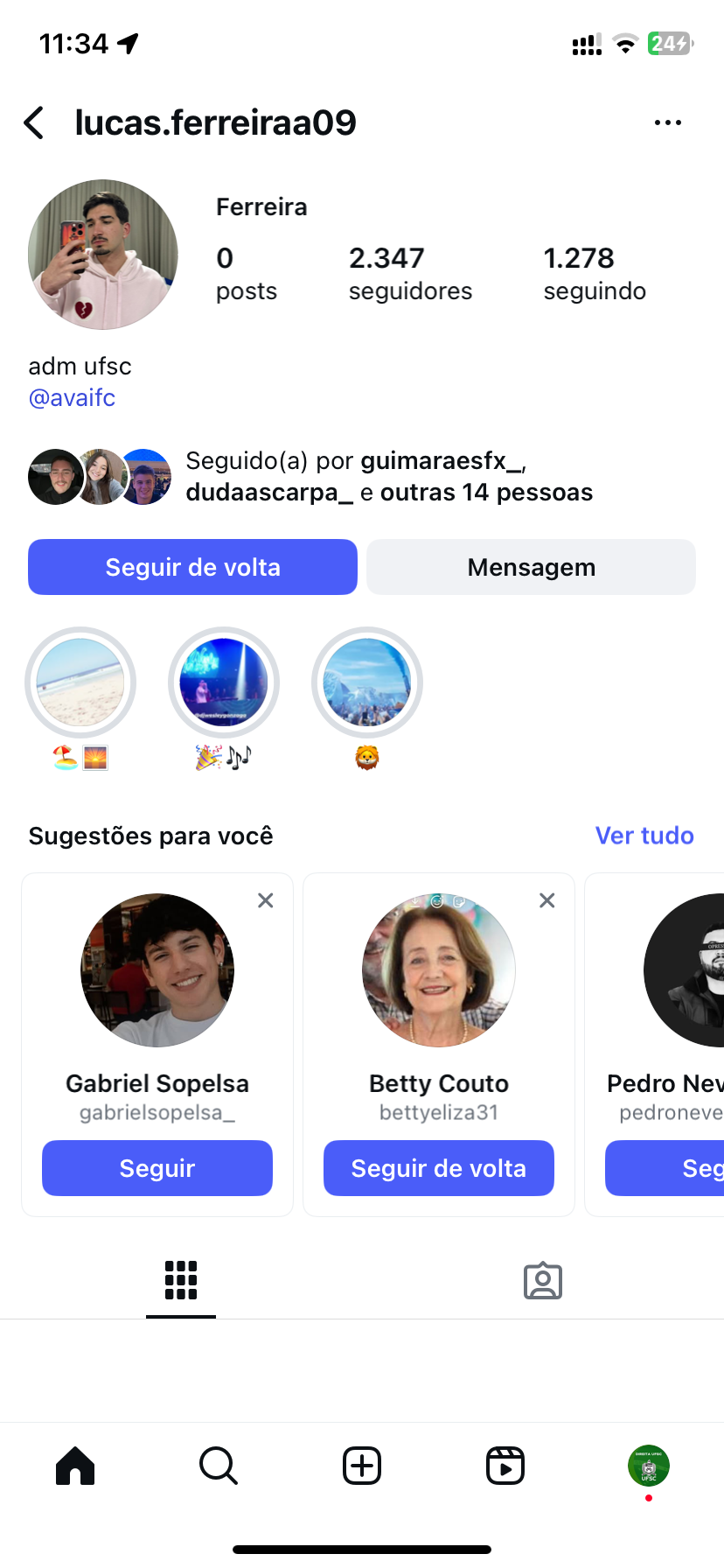Open the lion emoji highlight

tap(367, 682)
